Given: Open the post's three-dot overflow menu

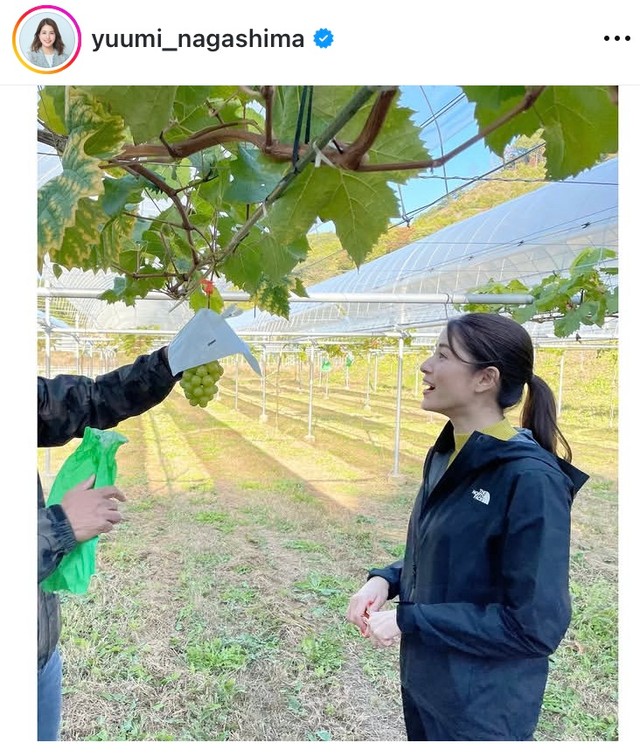Looking at the screenshot, I should (x=617, y=39).
